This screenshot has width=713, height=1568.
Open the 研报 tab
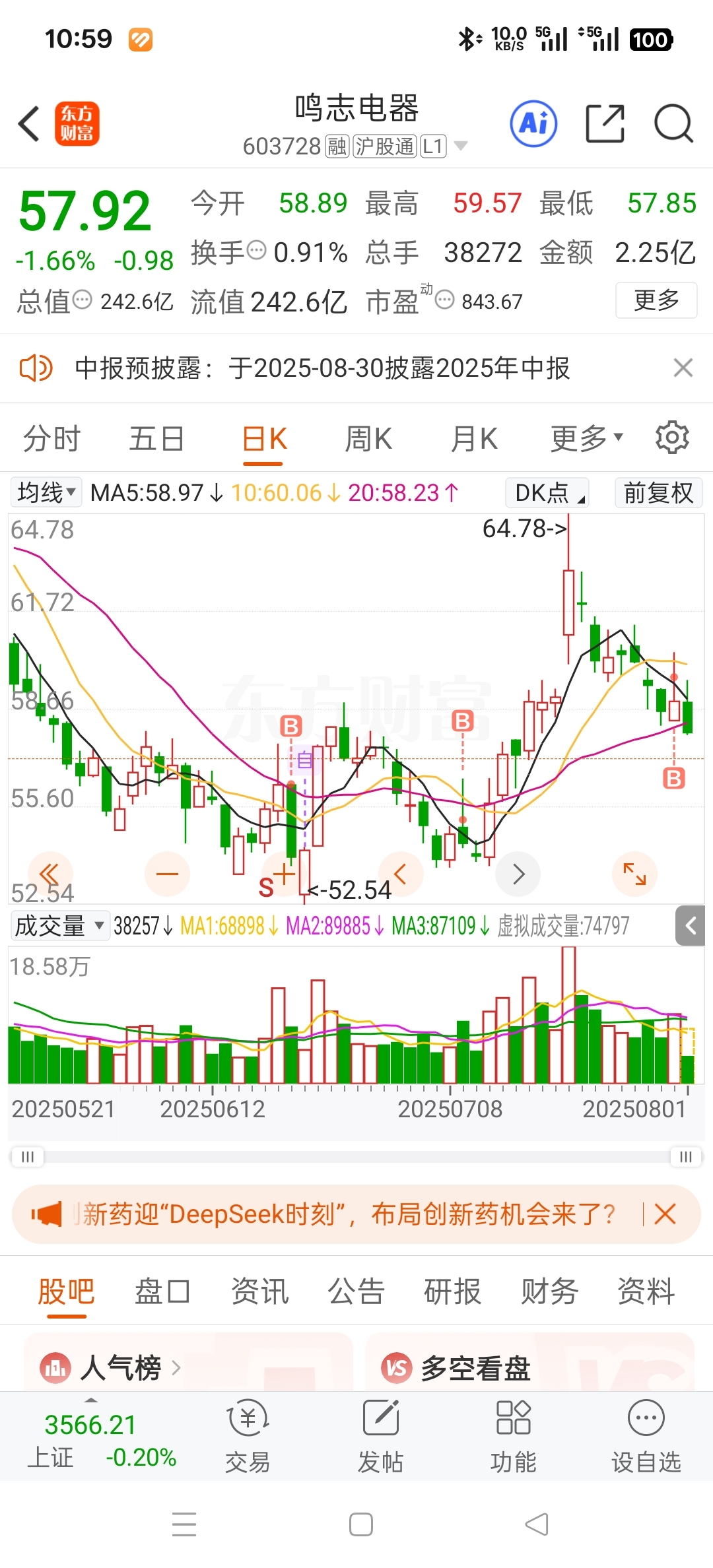452,1291
